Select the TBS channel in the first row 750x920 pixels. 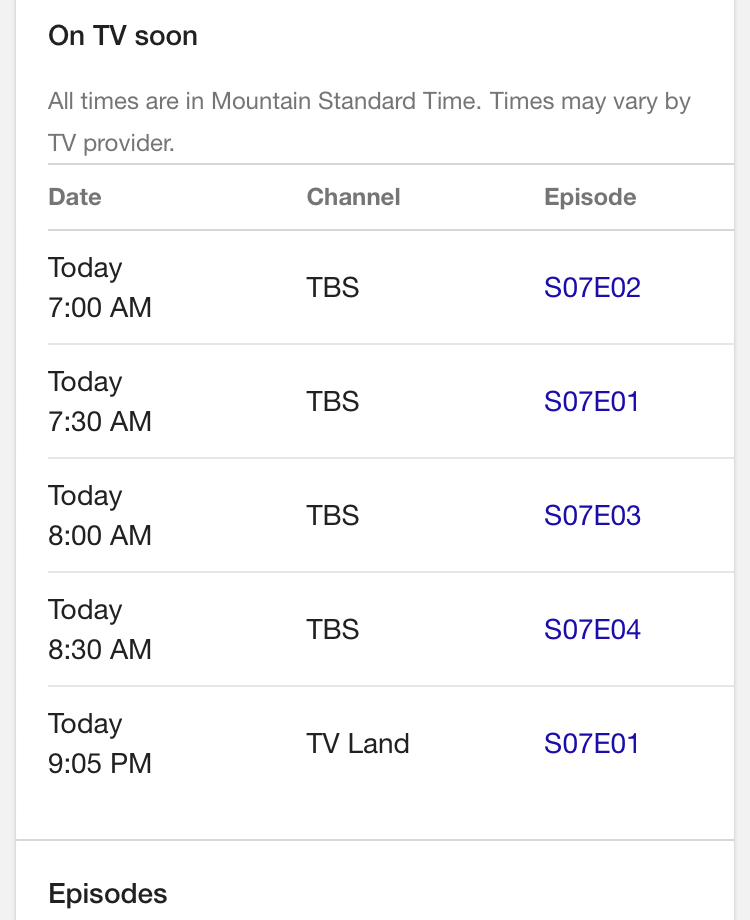(x=332, y=287)
